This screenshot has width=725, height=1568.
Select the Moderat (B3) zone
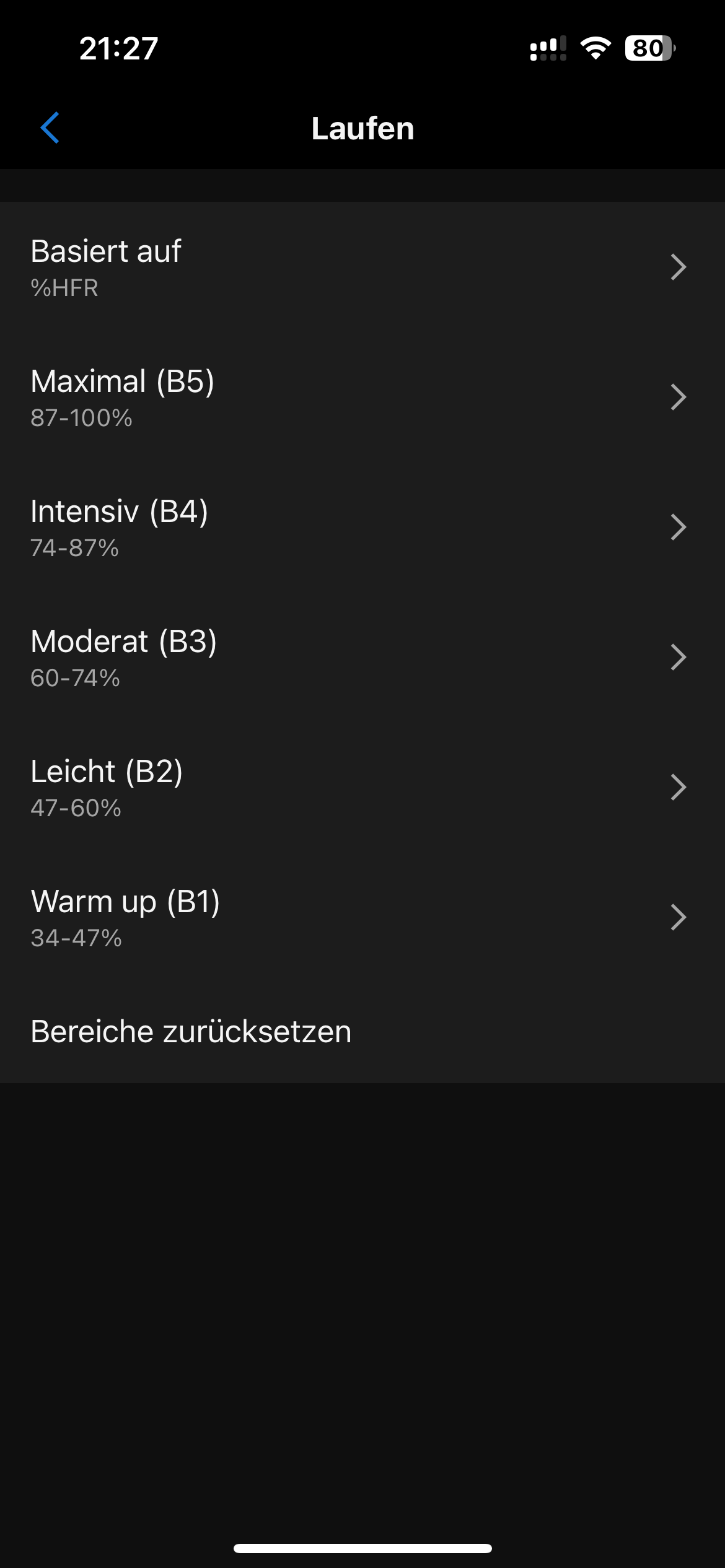[362, 657]
